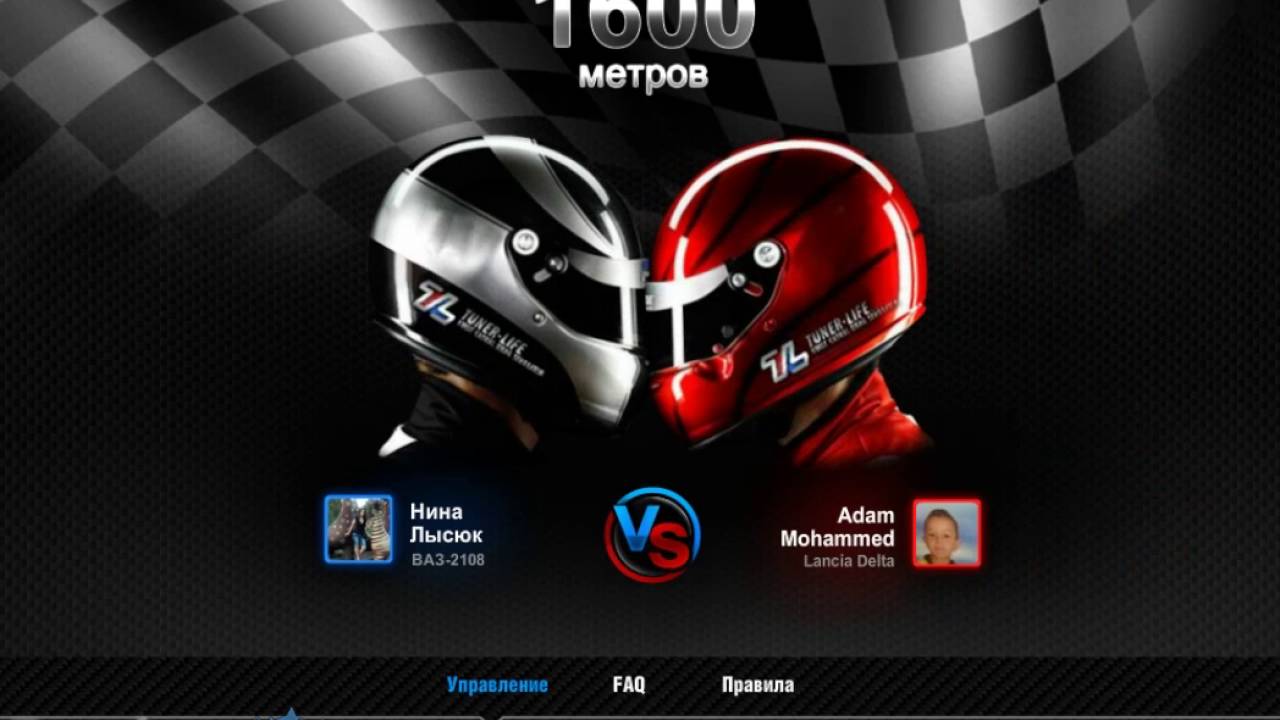Screen dimensions: 1280x720
Task: Open the FAQ tab
Action: point(629,685)
